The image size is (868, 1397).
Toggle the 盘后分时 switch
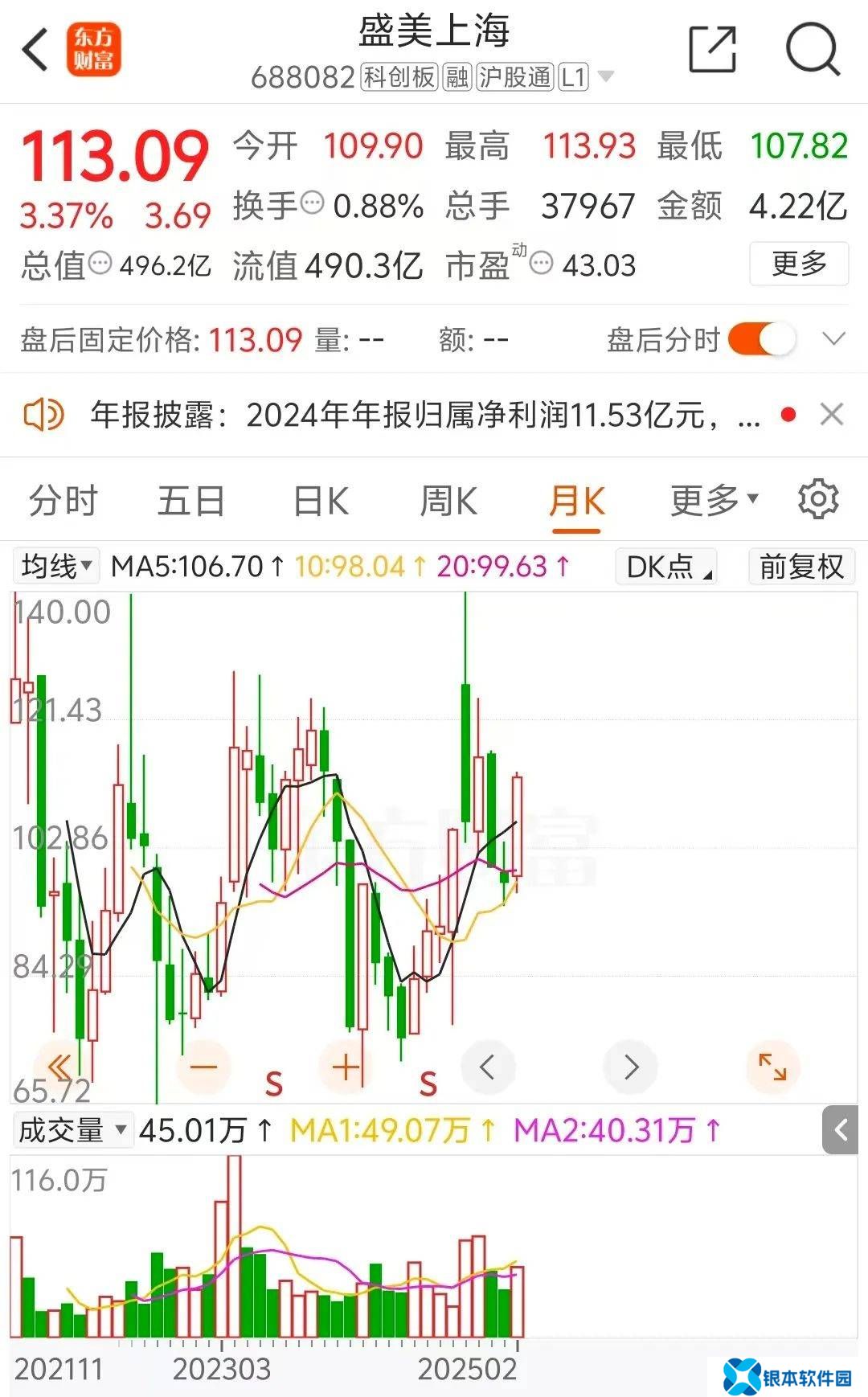click(761, 339)
